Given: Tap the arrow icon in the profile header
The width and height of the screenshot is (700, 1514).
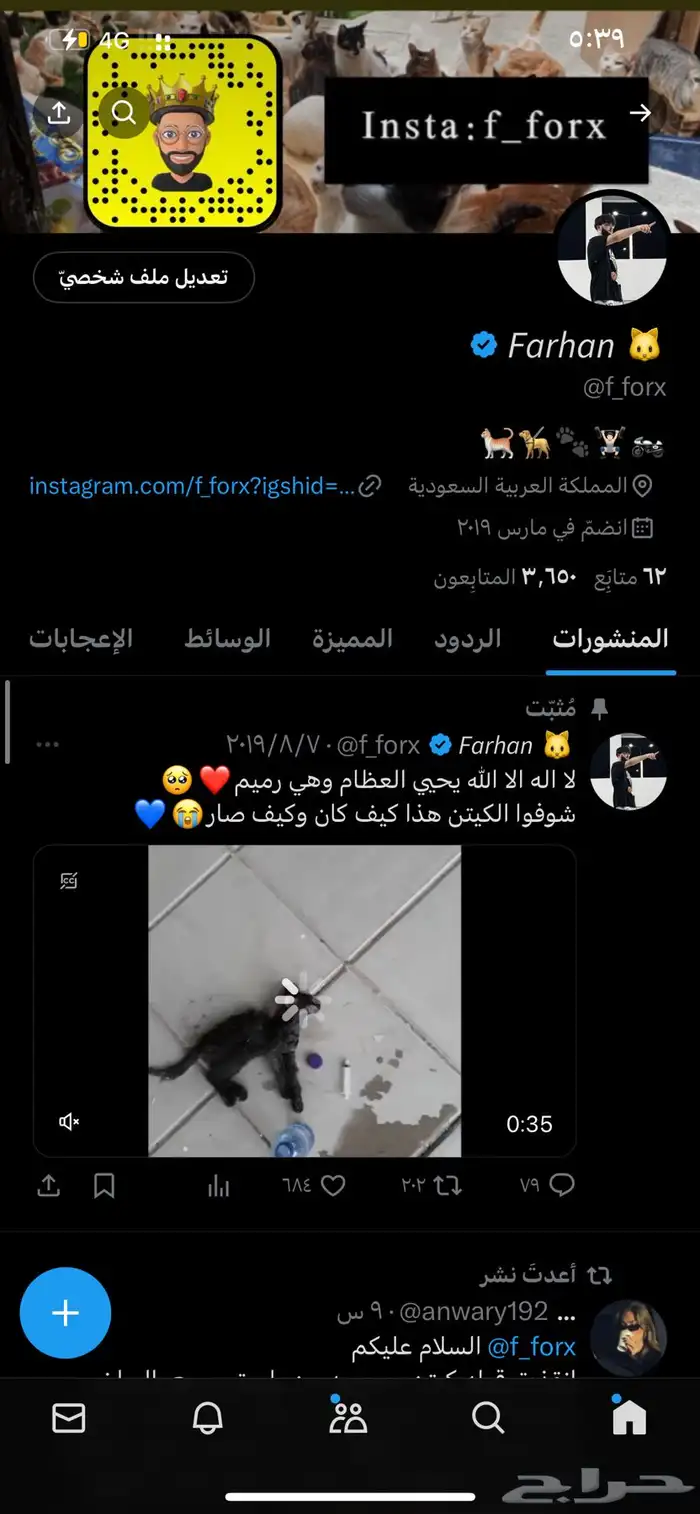Looking at the screenshot, I should pos(640,113).
